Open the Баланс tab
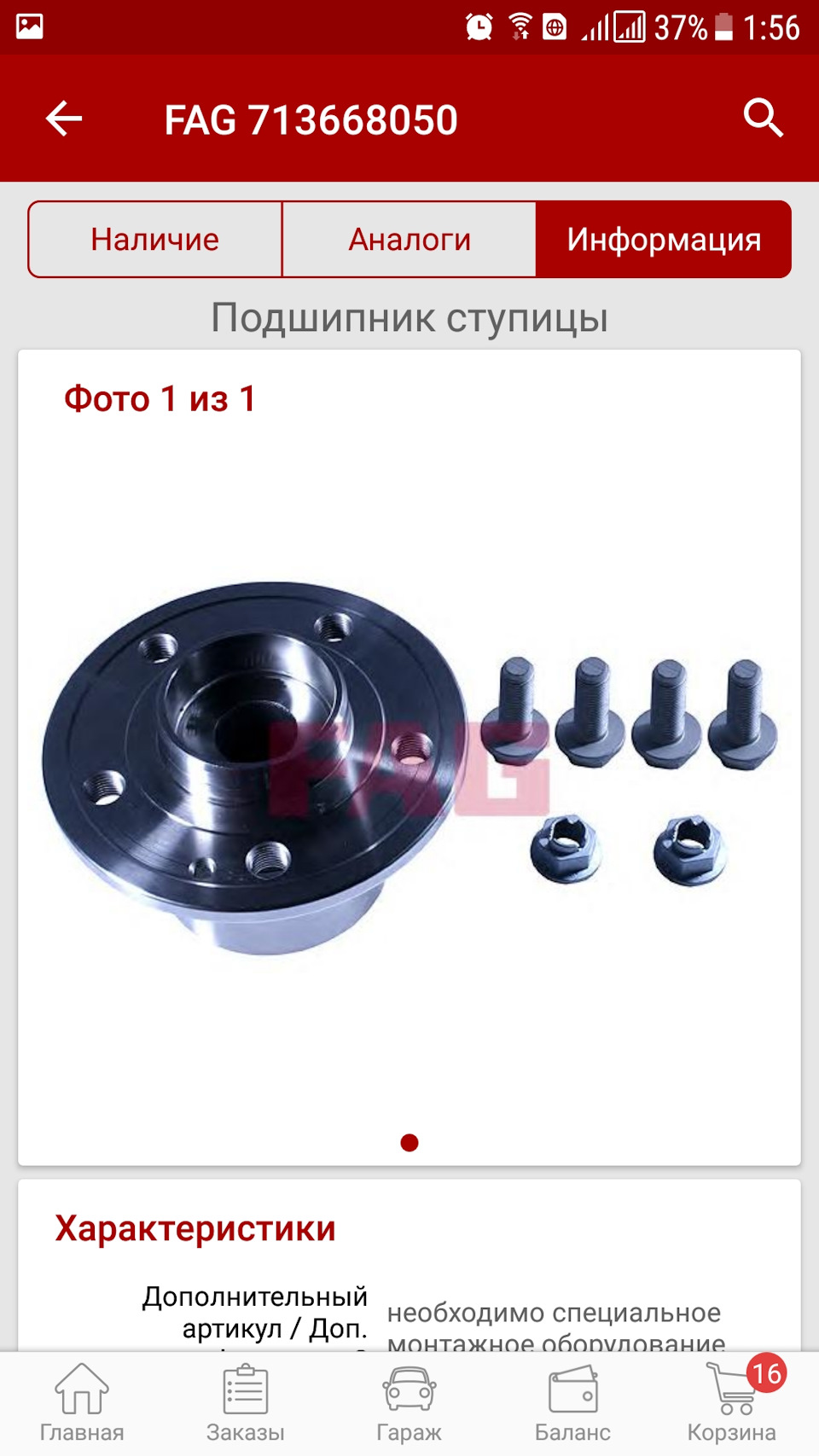The image size is (819, 1456). pyautogui.click(x=572, y=1403)
